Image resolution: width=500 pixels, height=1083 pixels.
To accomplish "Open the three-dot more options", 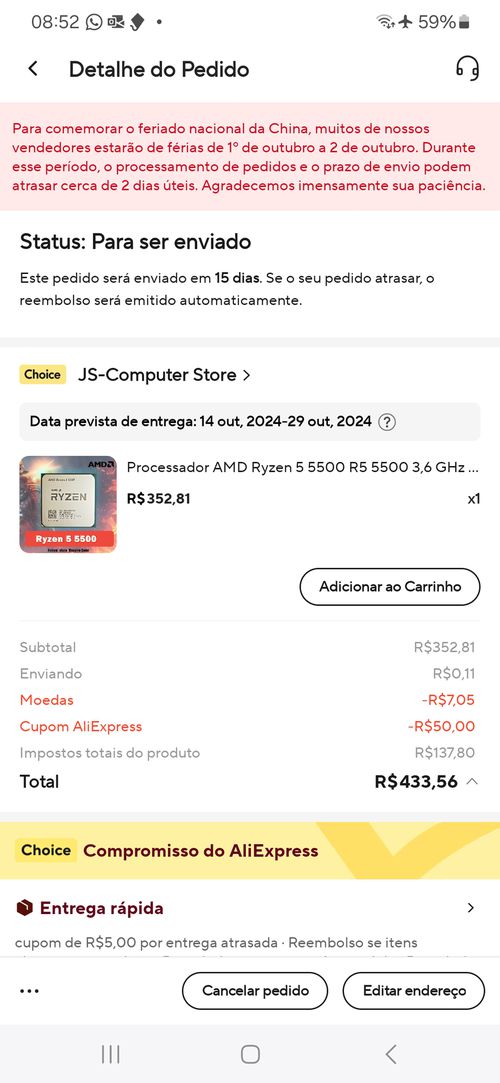I will (x=30, y=990).
